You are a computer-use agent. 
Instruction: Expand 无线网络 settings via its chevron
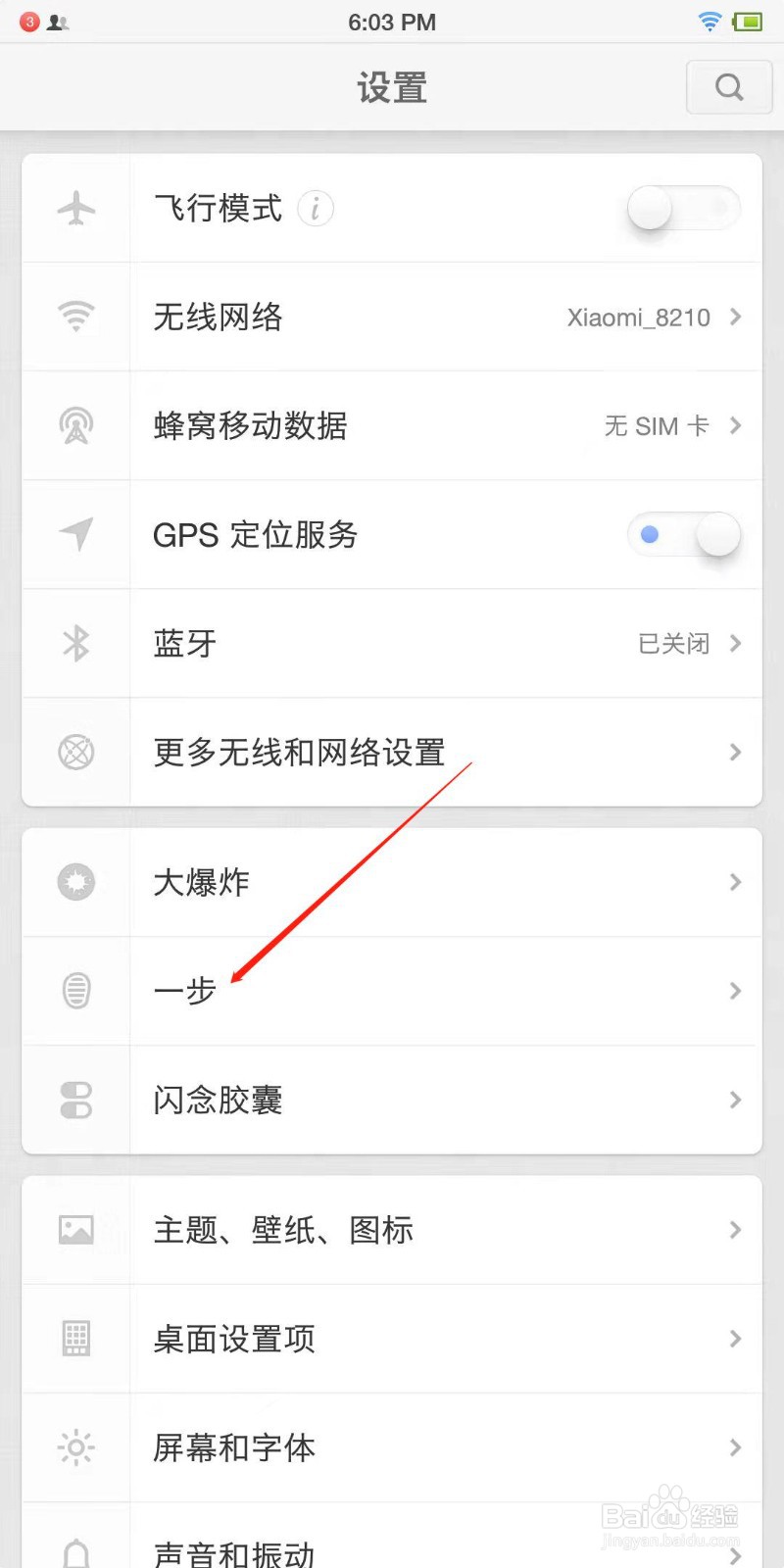point(735,317)
